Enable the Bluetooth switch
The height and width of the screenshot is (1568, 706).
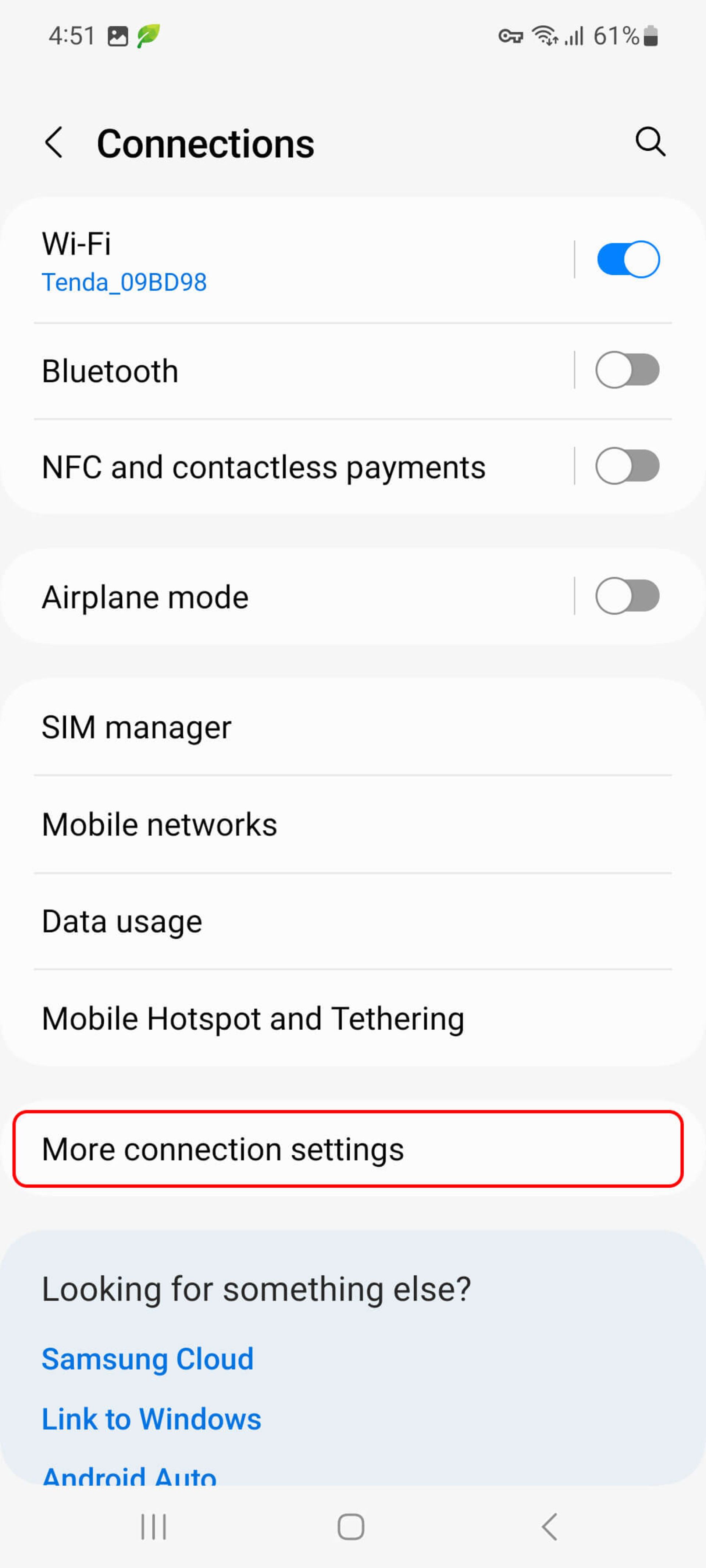pyautogui.click(x=627, y=370)
